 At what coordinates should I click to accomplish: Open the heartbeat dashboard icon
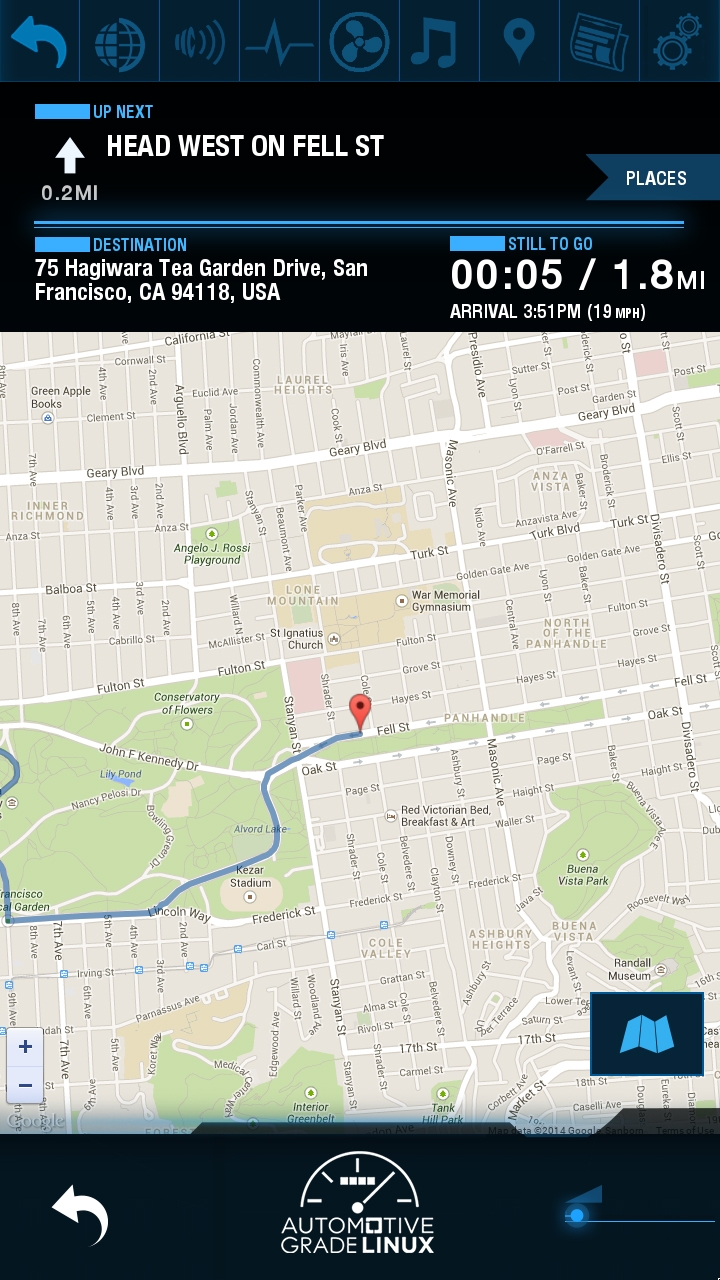(x=279, y=41)
